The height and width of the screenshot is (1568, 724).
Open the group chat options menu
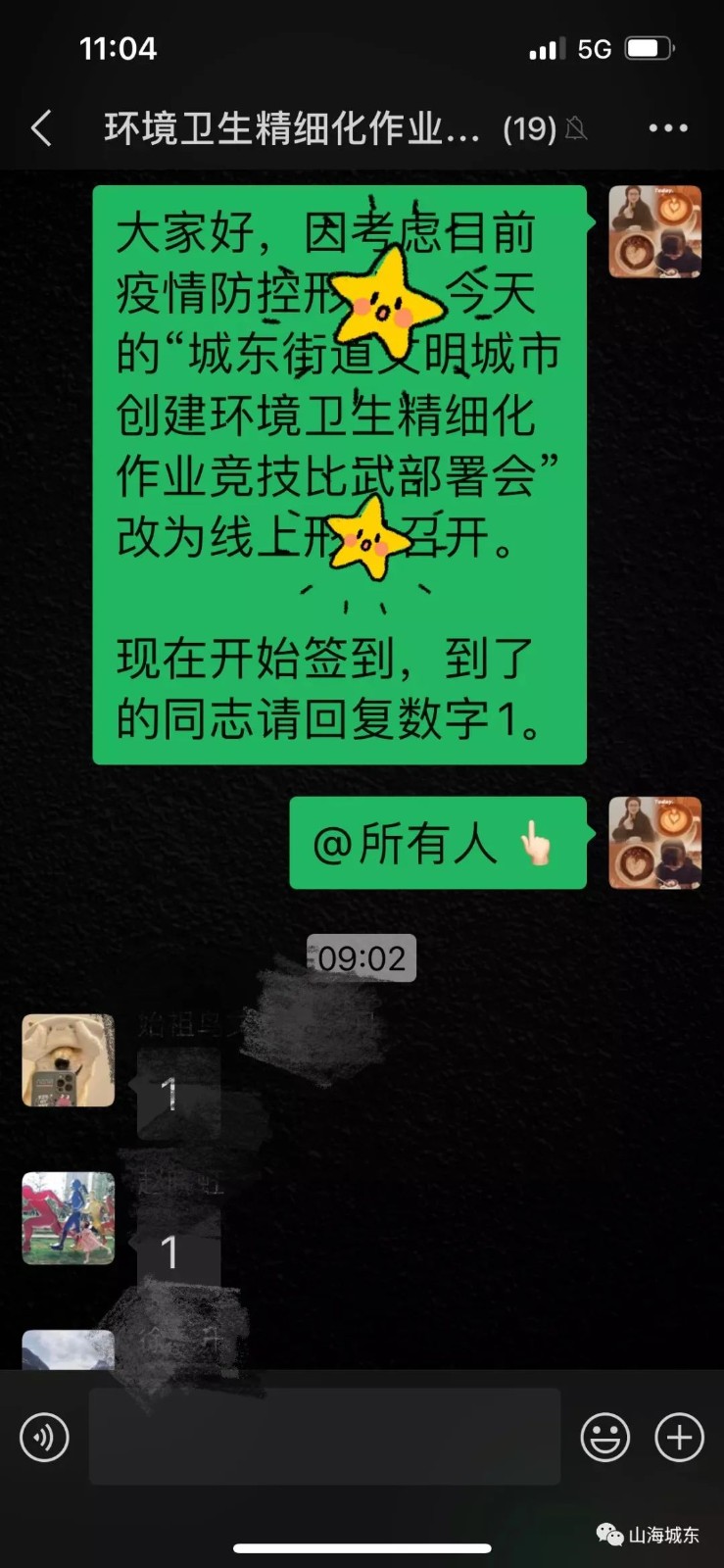click(x=668, y=128)
